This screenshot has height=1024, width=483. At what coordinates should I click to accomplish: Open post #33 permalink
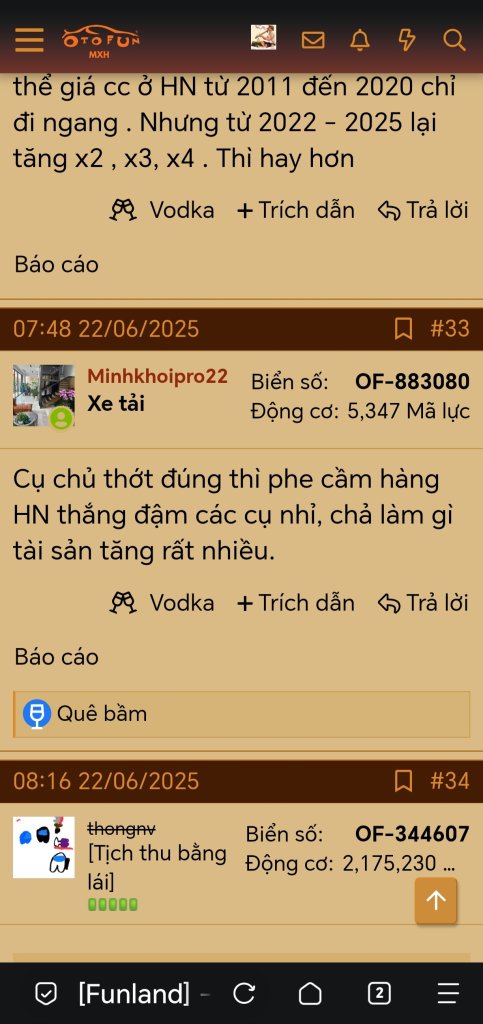pyautogui.click(x=450, y=328)
